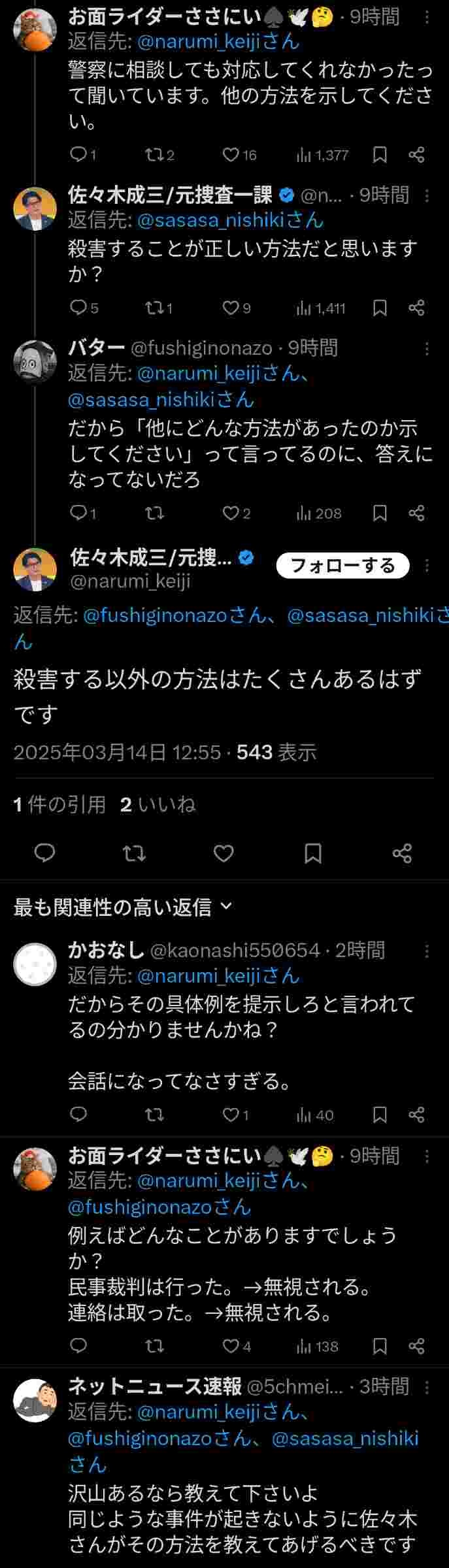This screenshot has width=449, height=1568.
Task: Bookmark お面ライダー's 警察に相談 reply
Action: pos(380,155)
